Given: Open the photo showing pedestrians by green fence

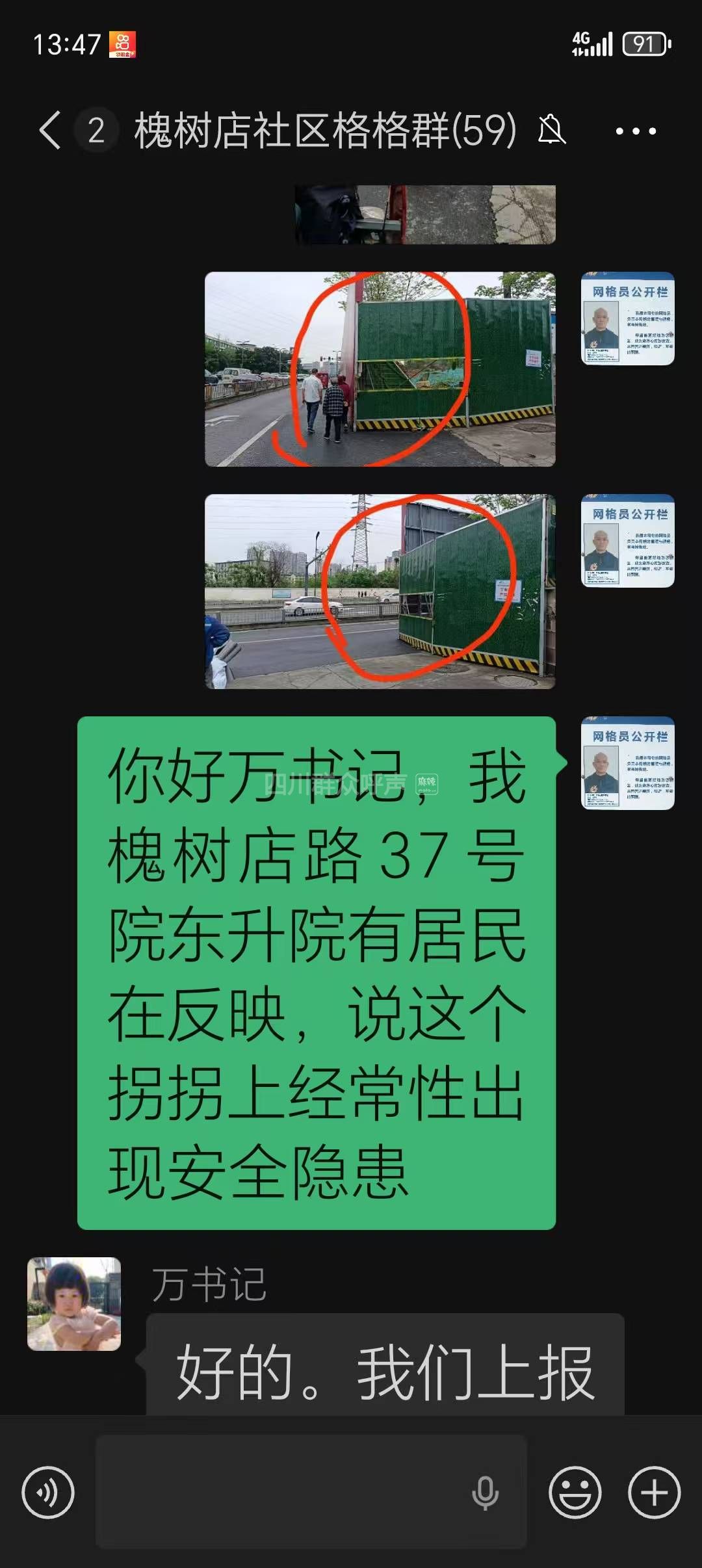Looking at the screenshot, I should pos(380,369).
